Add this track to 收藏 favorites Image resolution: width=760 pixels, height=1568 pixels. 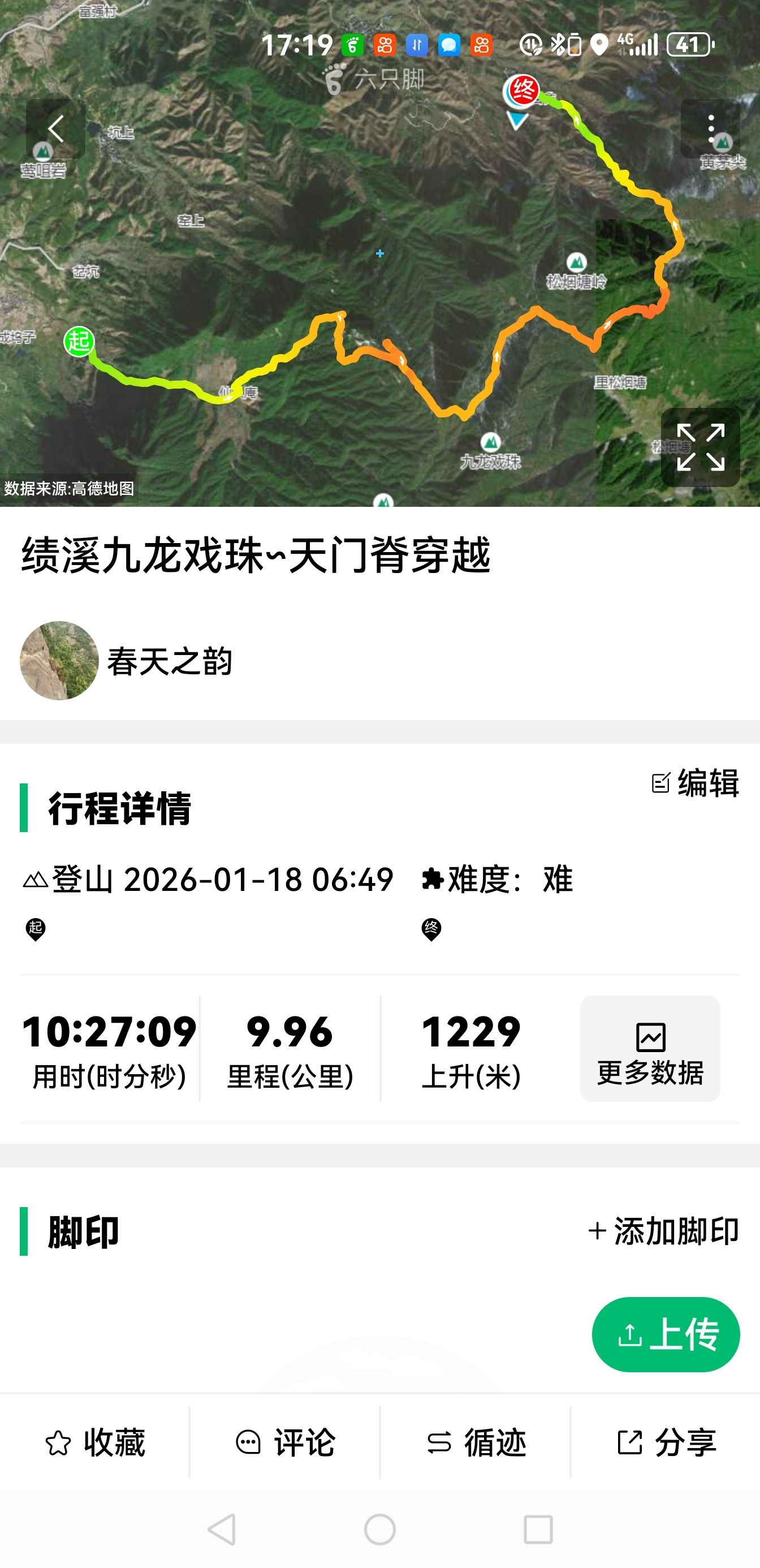96,1442
